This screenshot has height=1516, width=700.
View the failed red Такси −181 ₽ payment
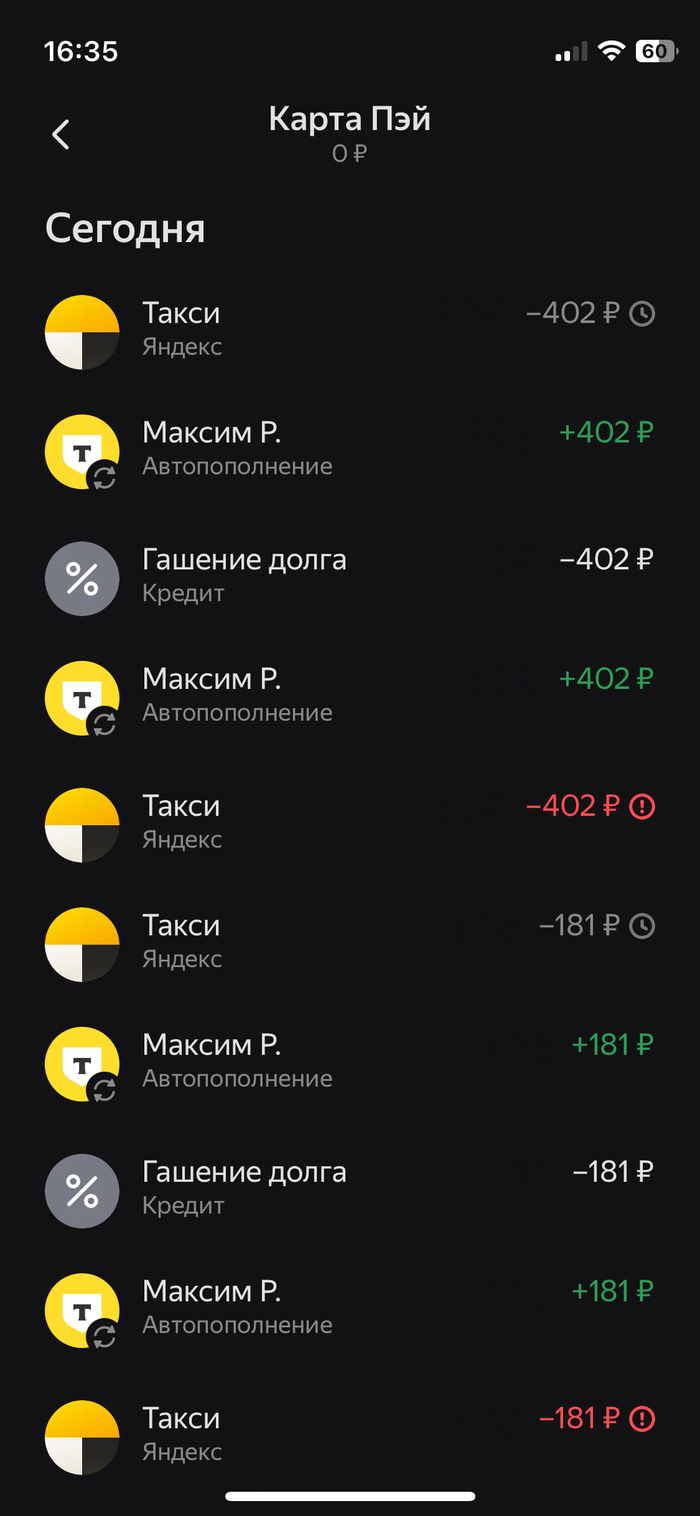(x=350, y=1434)
